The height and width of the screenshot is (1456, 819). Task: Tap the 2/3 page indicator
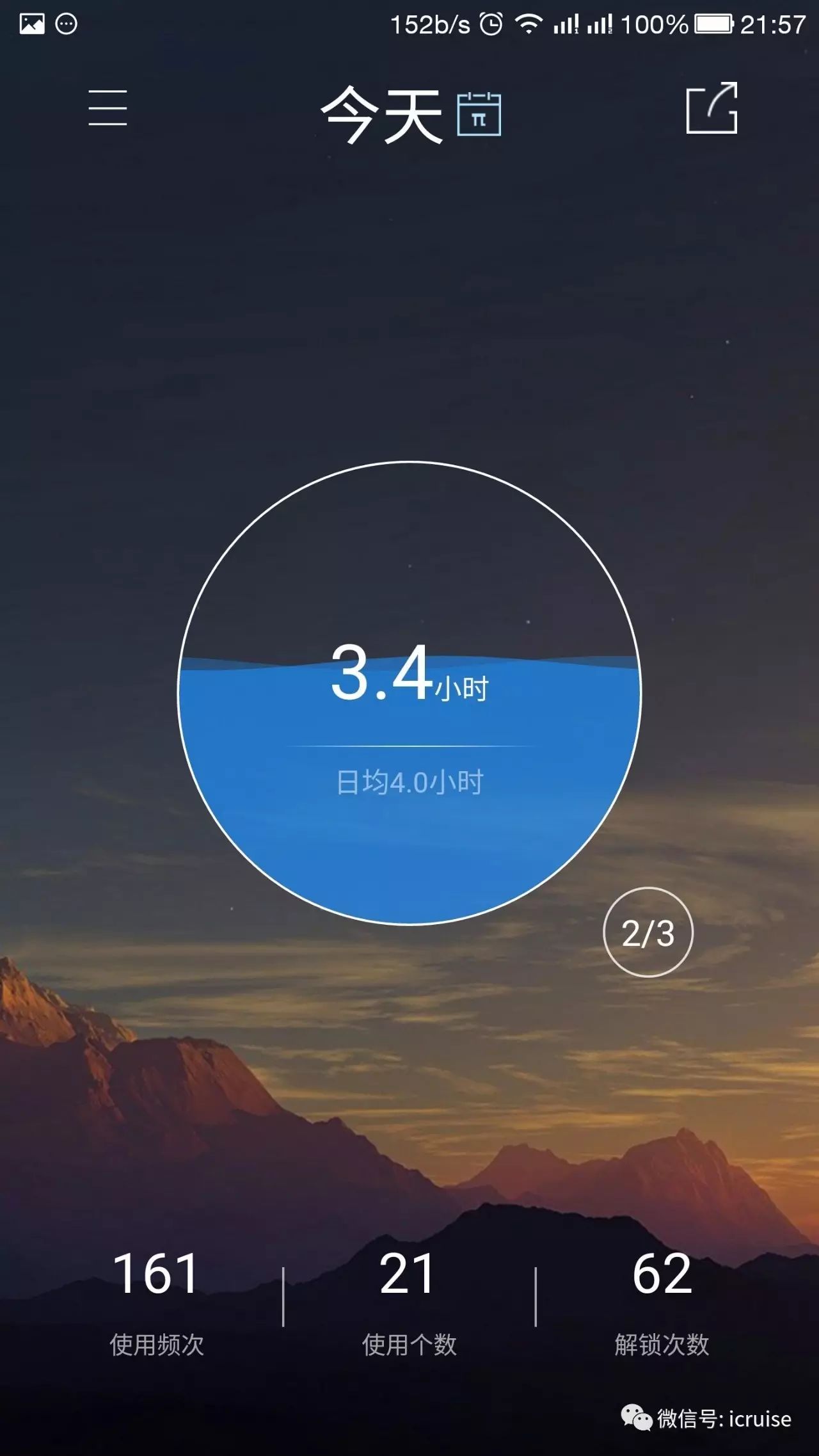click(648, 932)
